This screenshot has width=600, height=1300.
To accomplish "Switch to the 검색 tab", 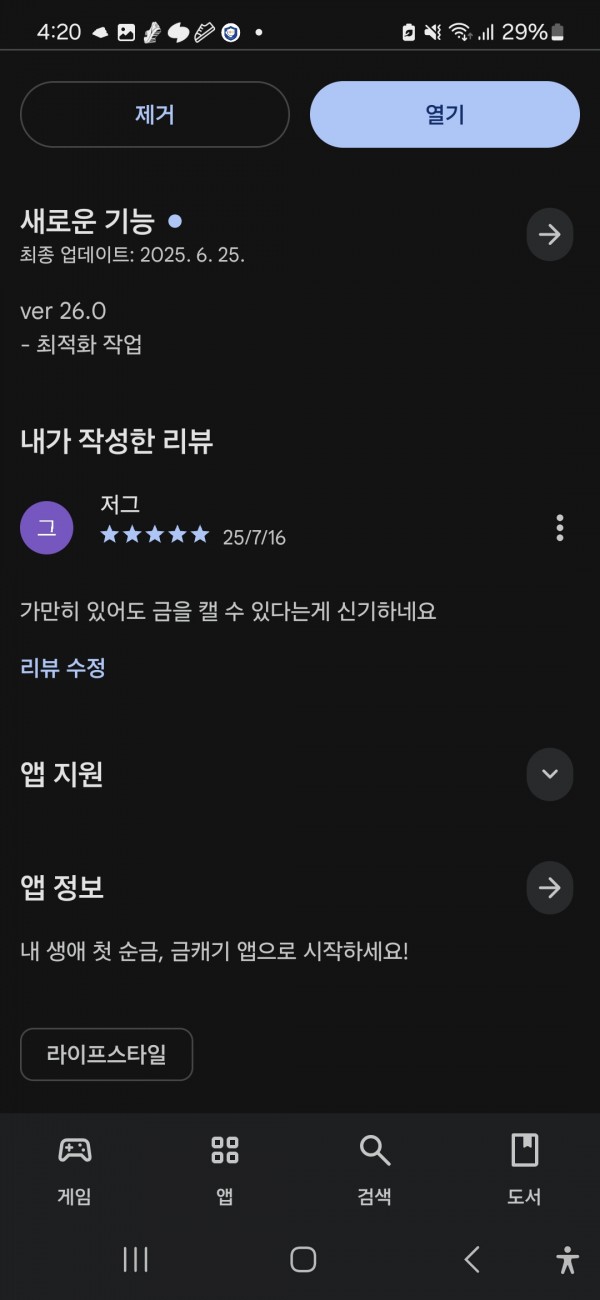I will [375, 1170].
